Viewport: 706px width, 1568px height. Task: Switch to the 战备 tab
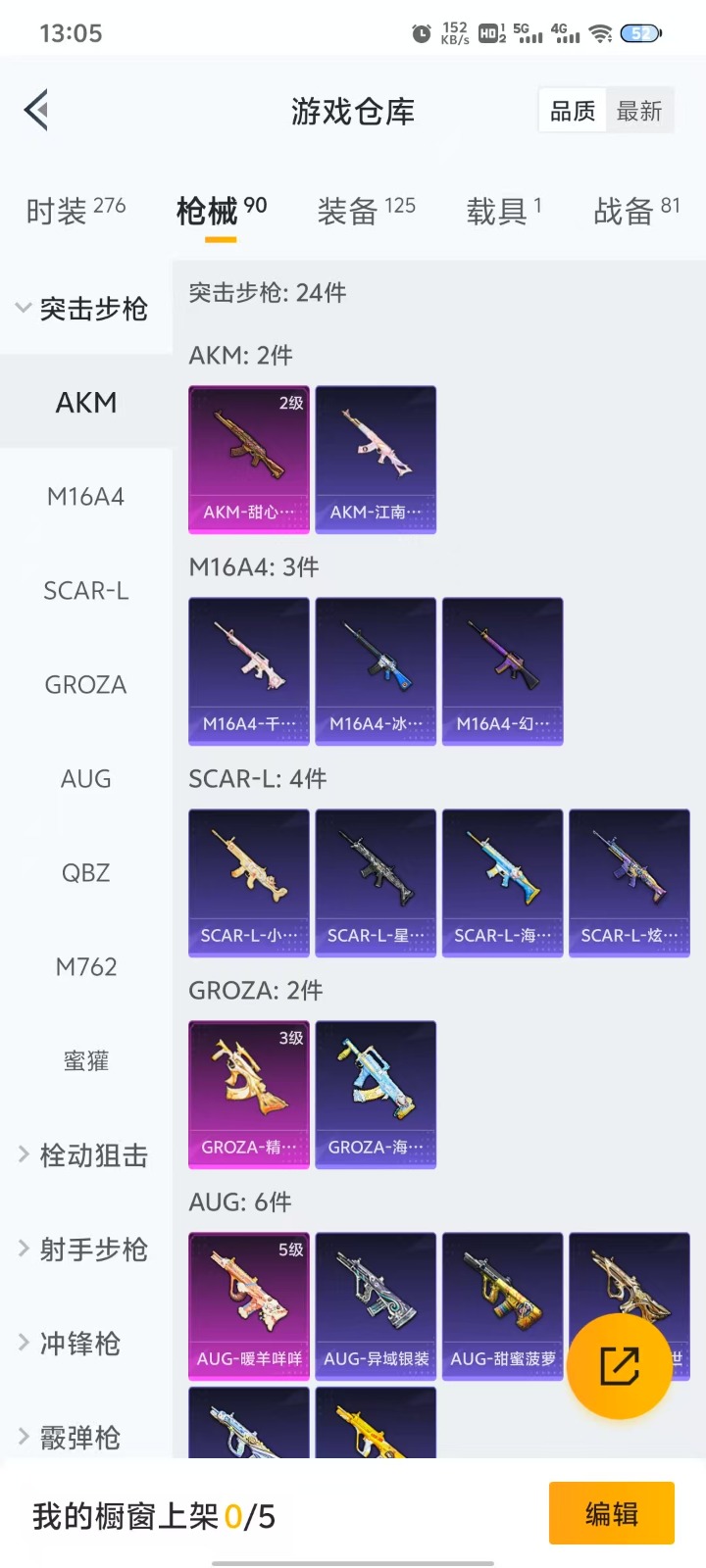click(x=635, y=211)
